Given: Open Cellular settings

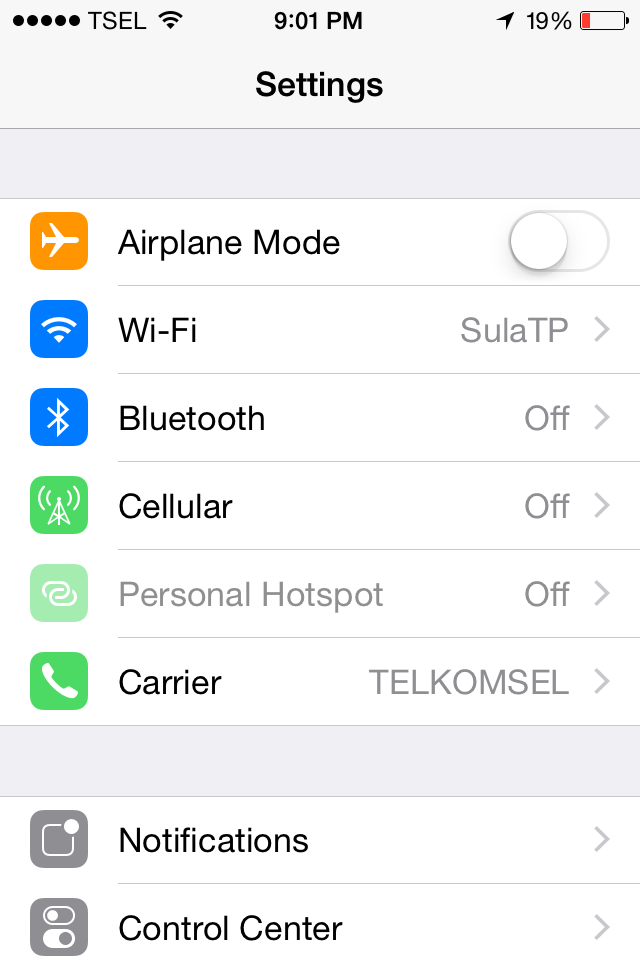Looking at the screenshot, I should point(320,506).
